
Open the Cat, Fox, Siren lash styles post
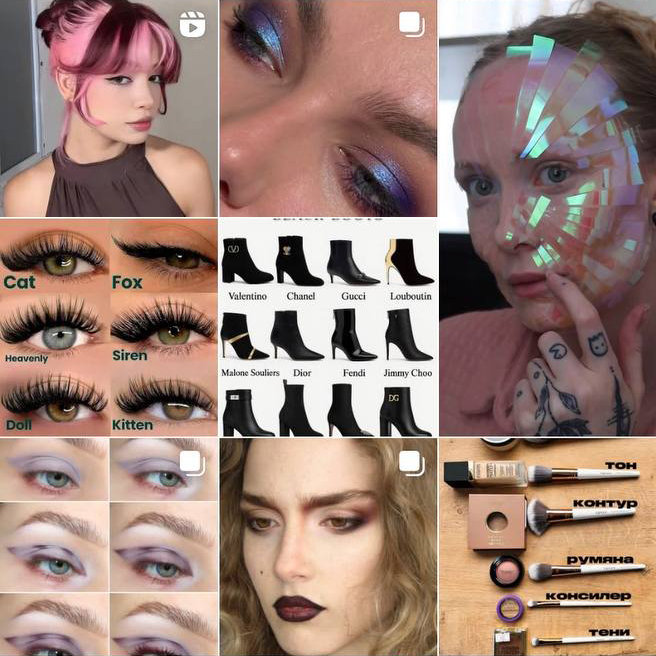108,327
